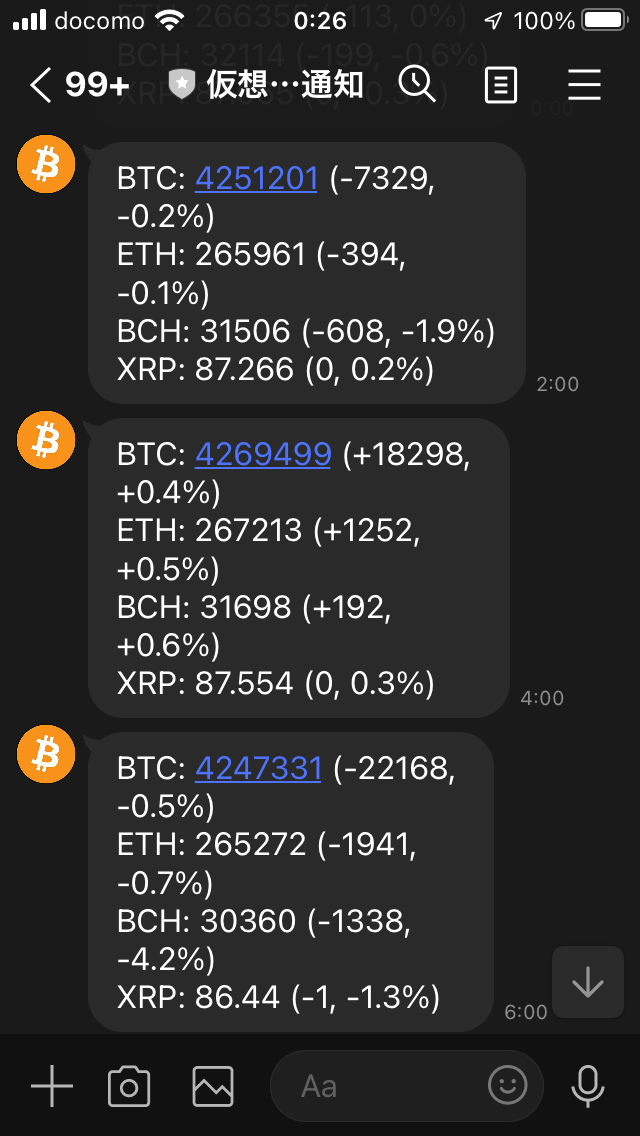Open BTC price link 4251201

click(257, 178)
